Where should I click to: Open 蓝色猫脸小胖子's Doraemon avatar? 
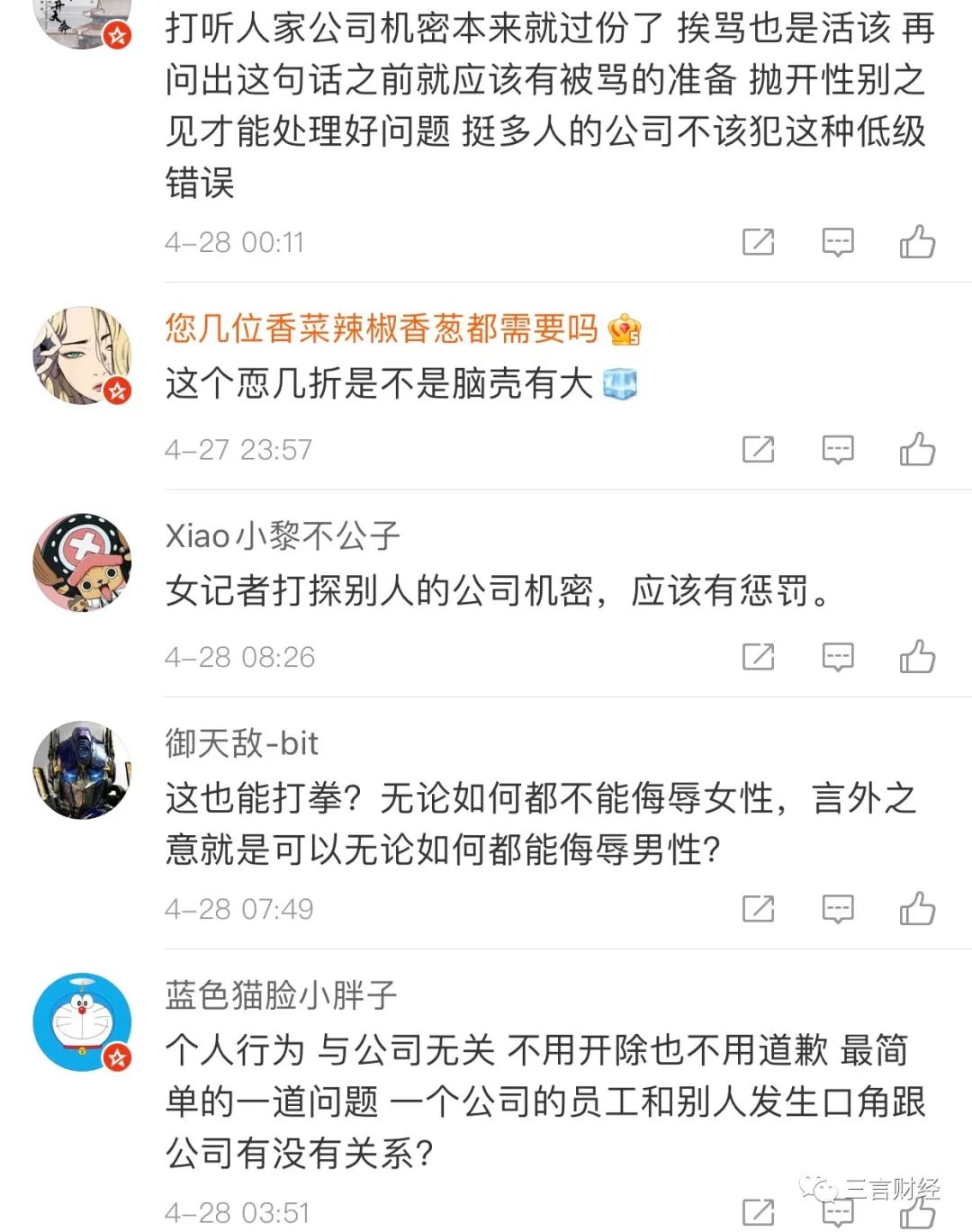click(82, 1022)
